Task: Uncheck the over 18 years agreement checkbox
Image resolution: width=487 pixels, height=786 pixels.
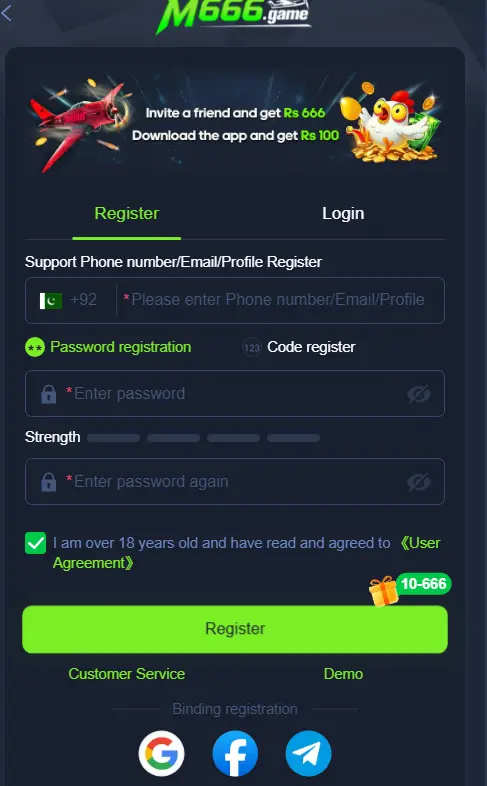Action: (36, 543)
